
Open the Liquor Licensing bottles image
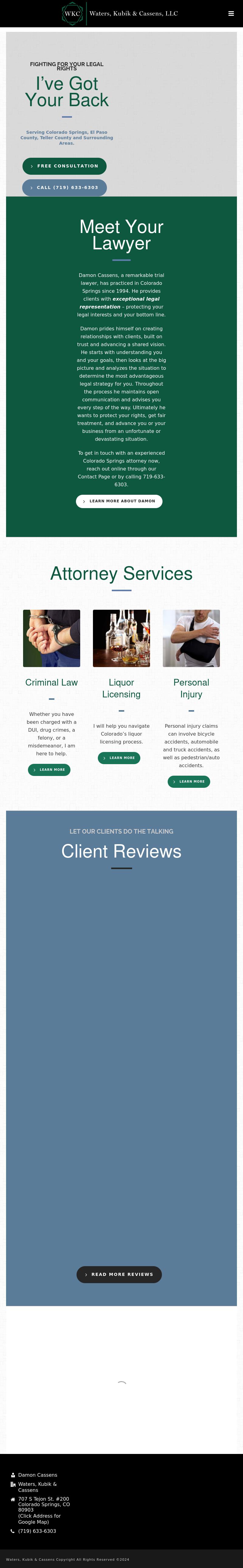click(121, 638)
